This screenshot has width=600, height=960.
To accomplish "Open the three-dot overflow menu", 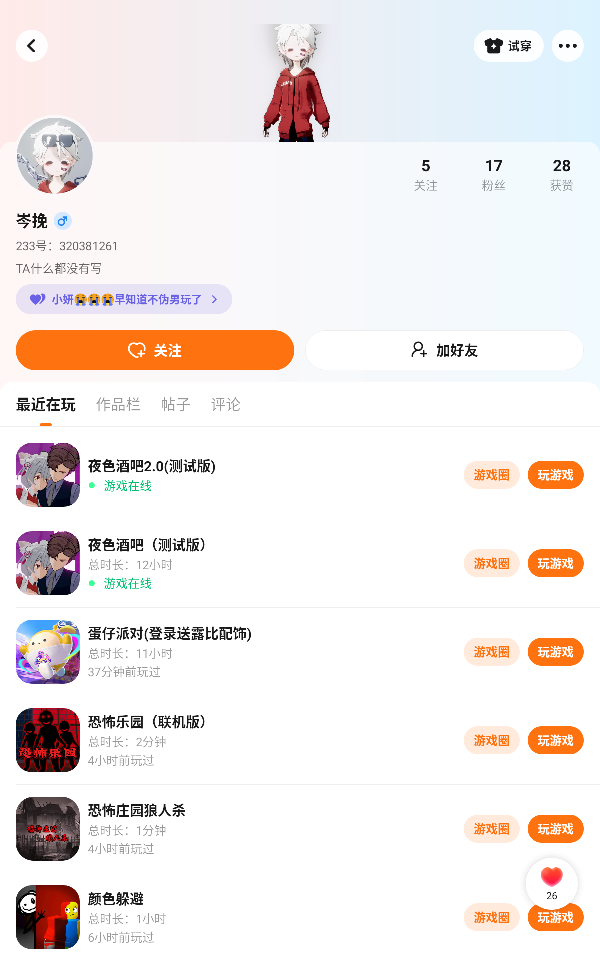I will [568, 46].
